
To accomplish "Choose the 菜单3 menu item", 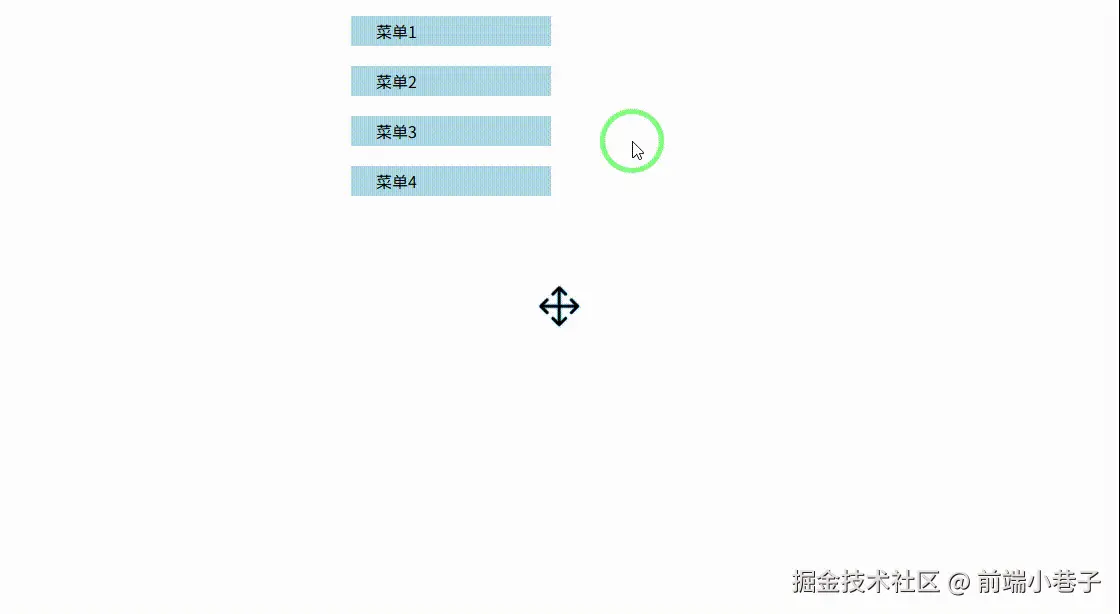I will (x=450, y=131).
